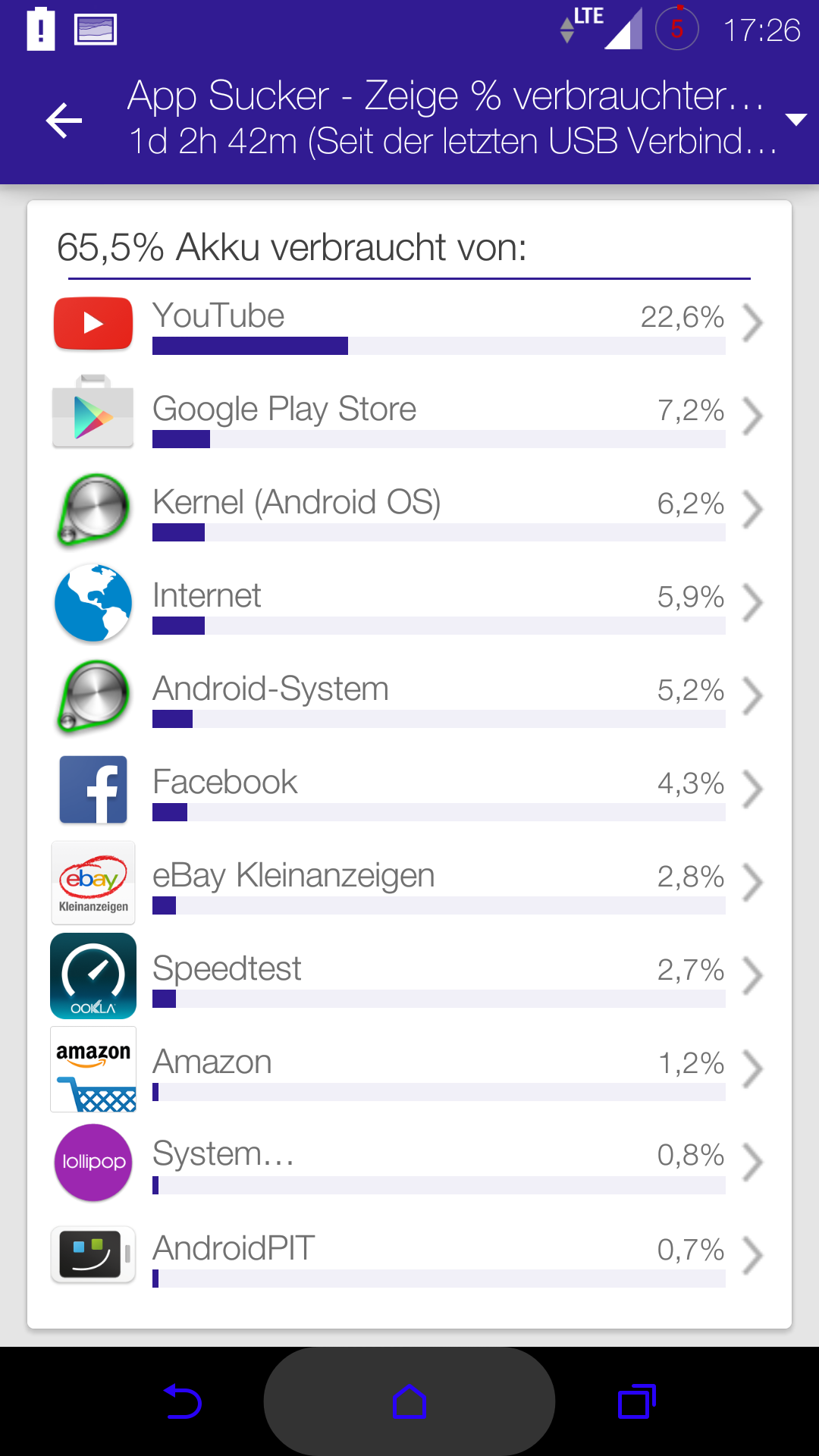Open the System… lollipop entry

pyautogui.click(x=409, y=1163)
